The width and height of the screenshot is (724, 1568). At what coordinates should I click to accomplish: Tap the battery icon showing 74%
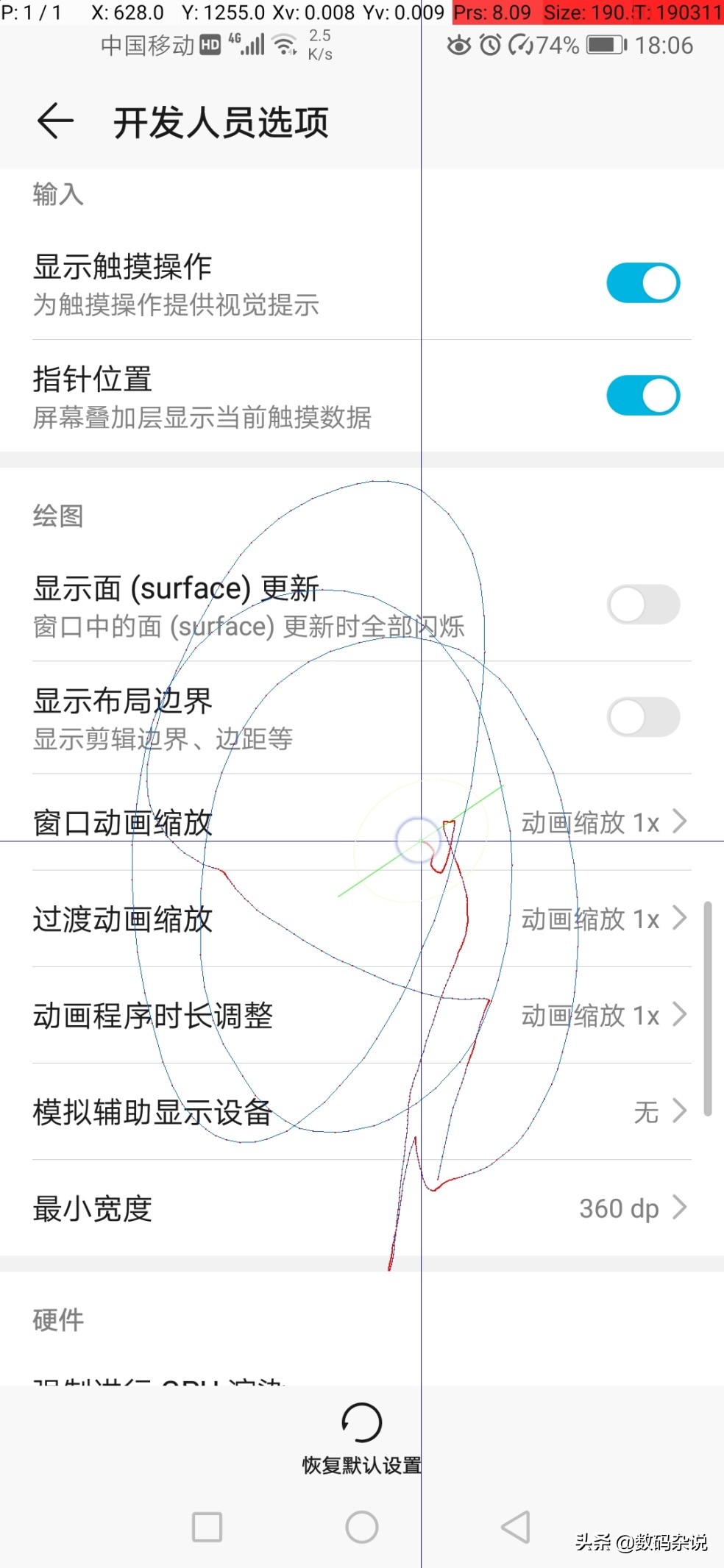click(605, 44)
